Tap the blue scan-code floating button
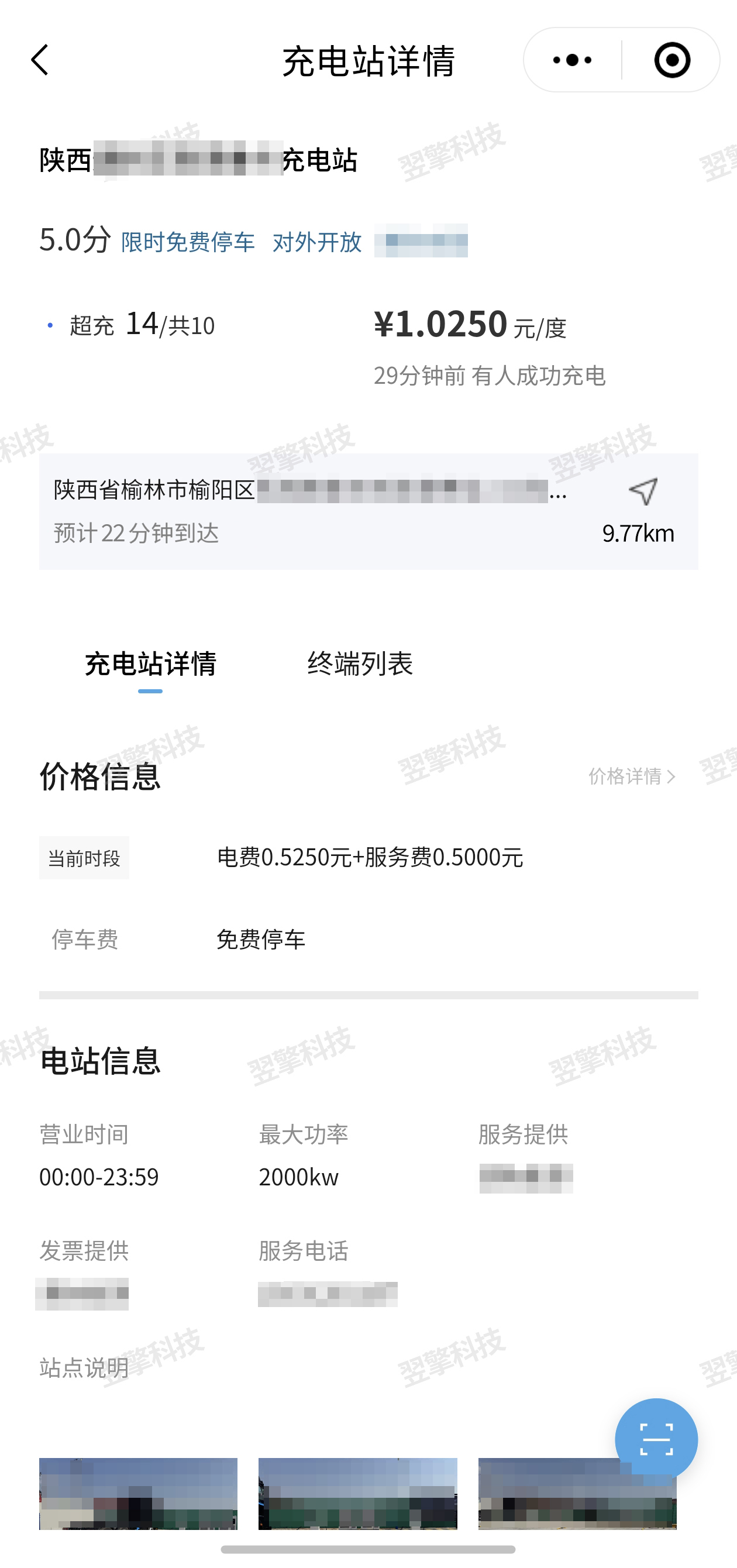 click(x=656, y=1439)
